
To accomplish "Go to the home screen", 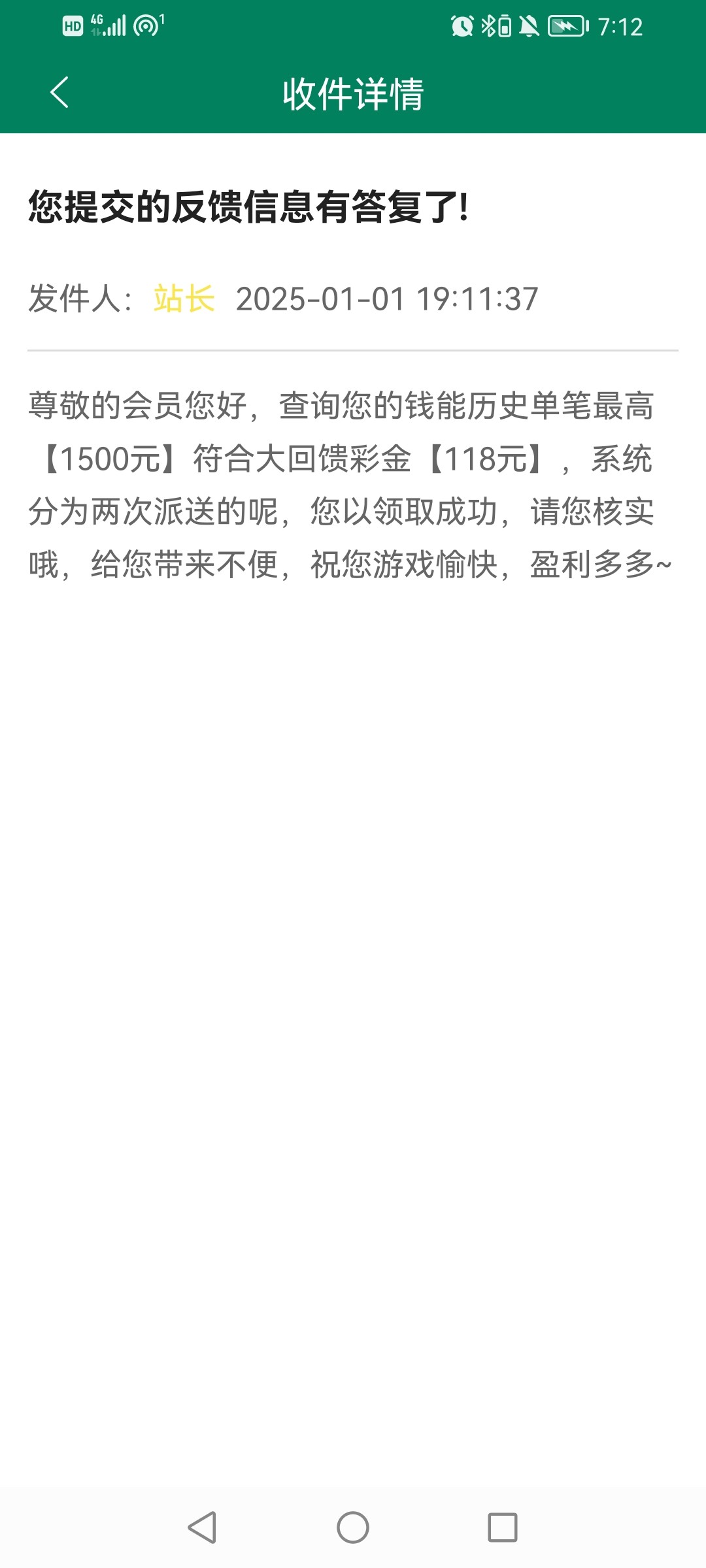I will click(x=353, y=1527).
